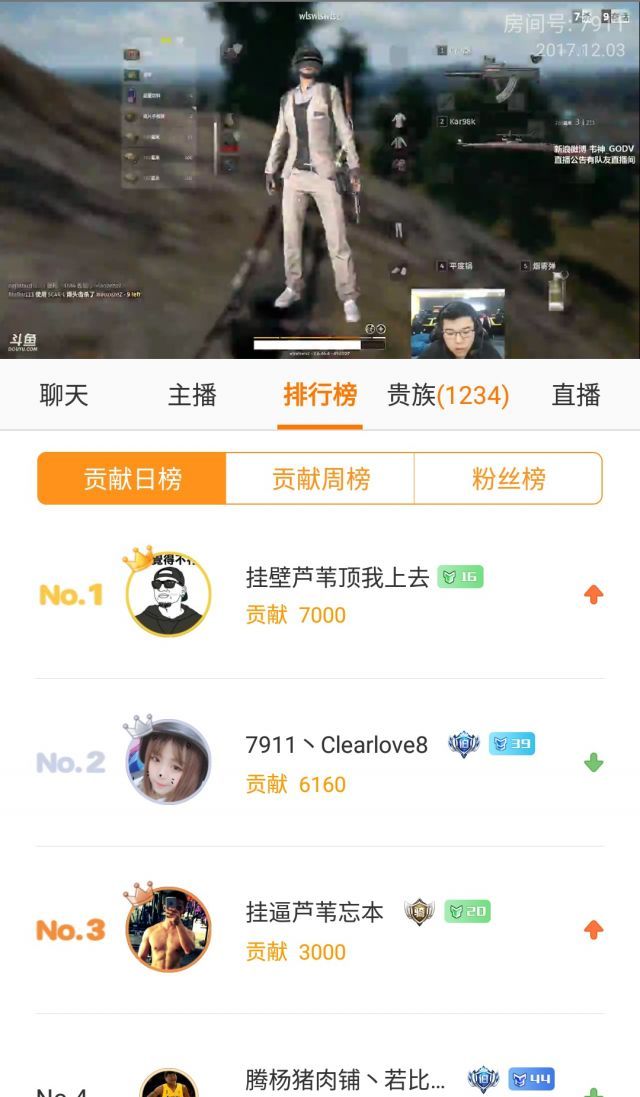Image resolution: width=640 pixels, height=1097 pixels.
Task: Open the 主播 tab
Action: tap(192, 395)
